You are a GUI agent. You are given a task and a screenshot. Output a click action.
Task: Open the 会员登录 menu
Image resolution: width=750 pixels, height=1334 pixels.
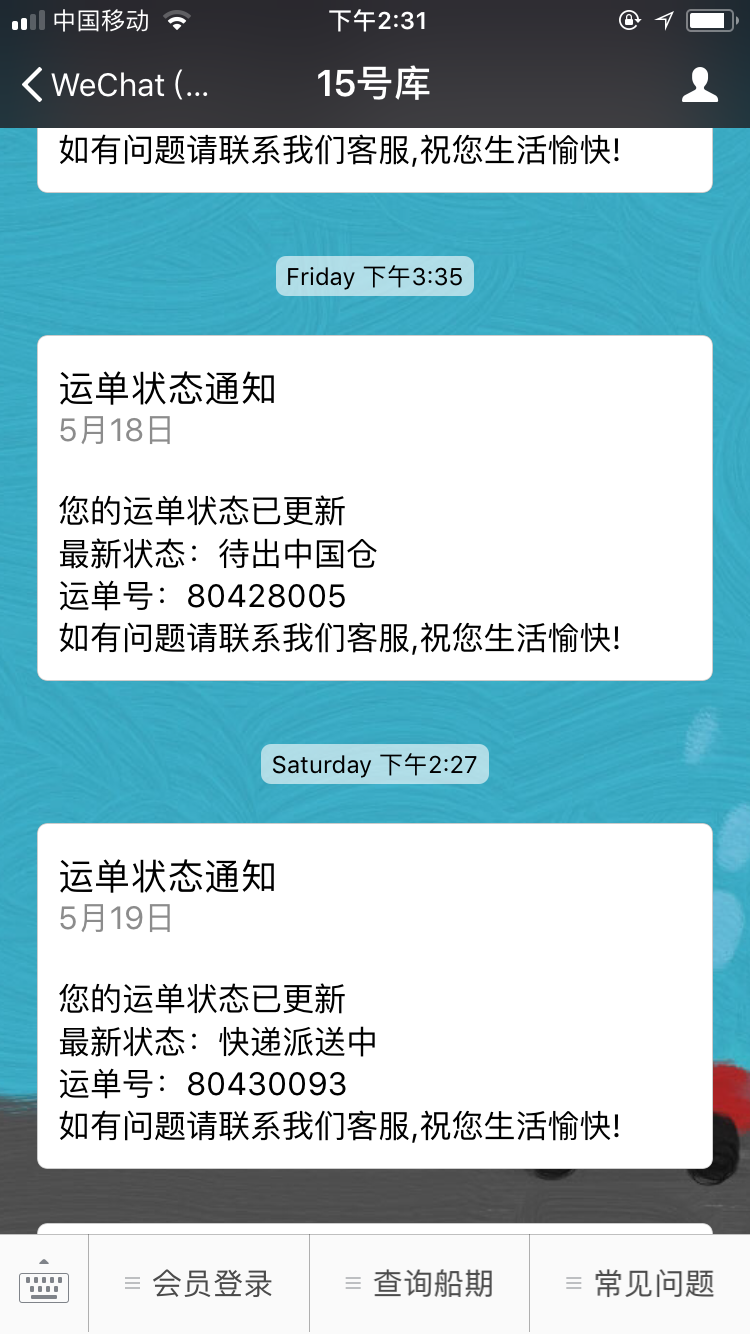[199, 1283]
